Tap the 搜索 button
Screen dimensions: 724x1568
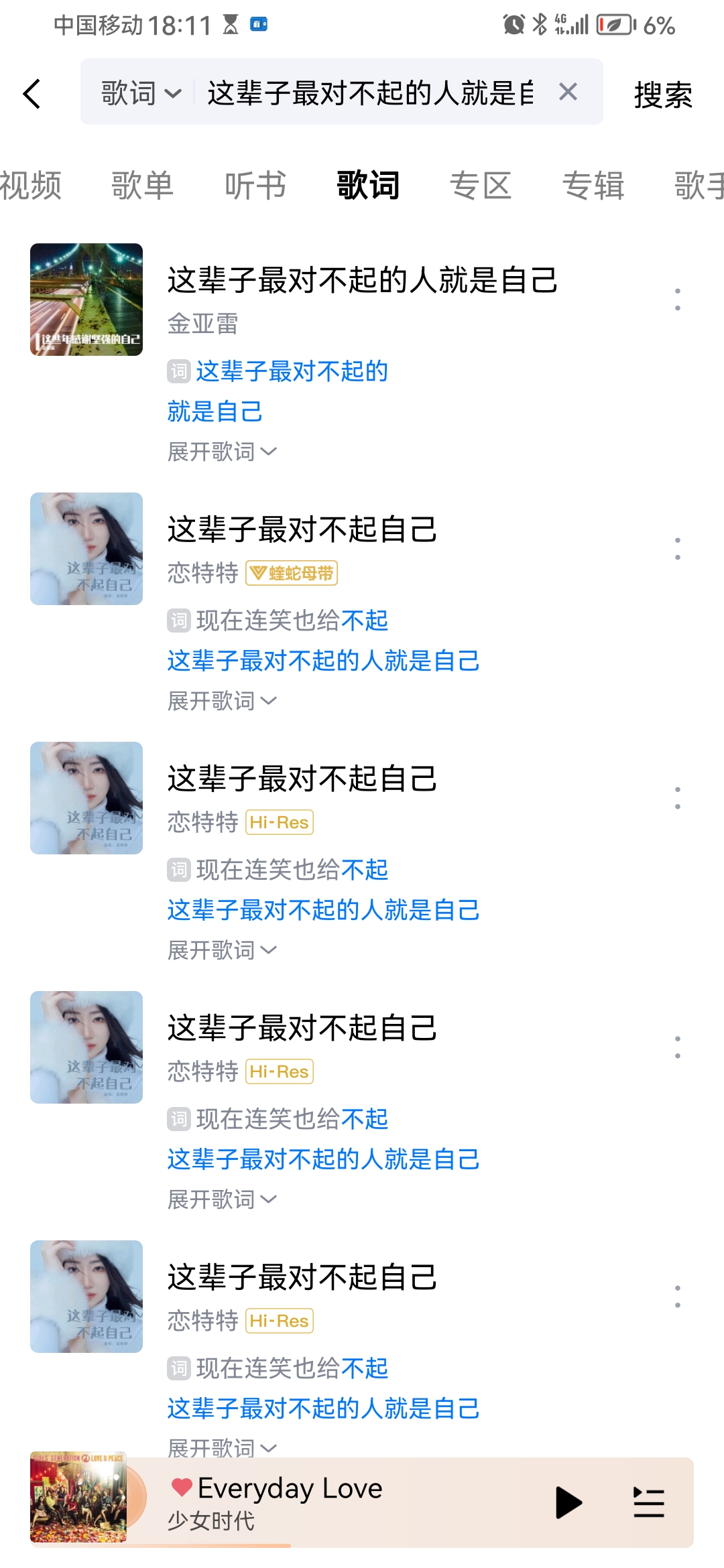[x=662, y=94]
